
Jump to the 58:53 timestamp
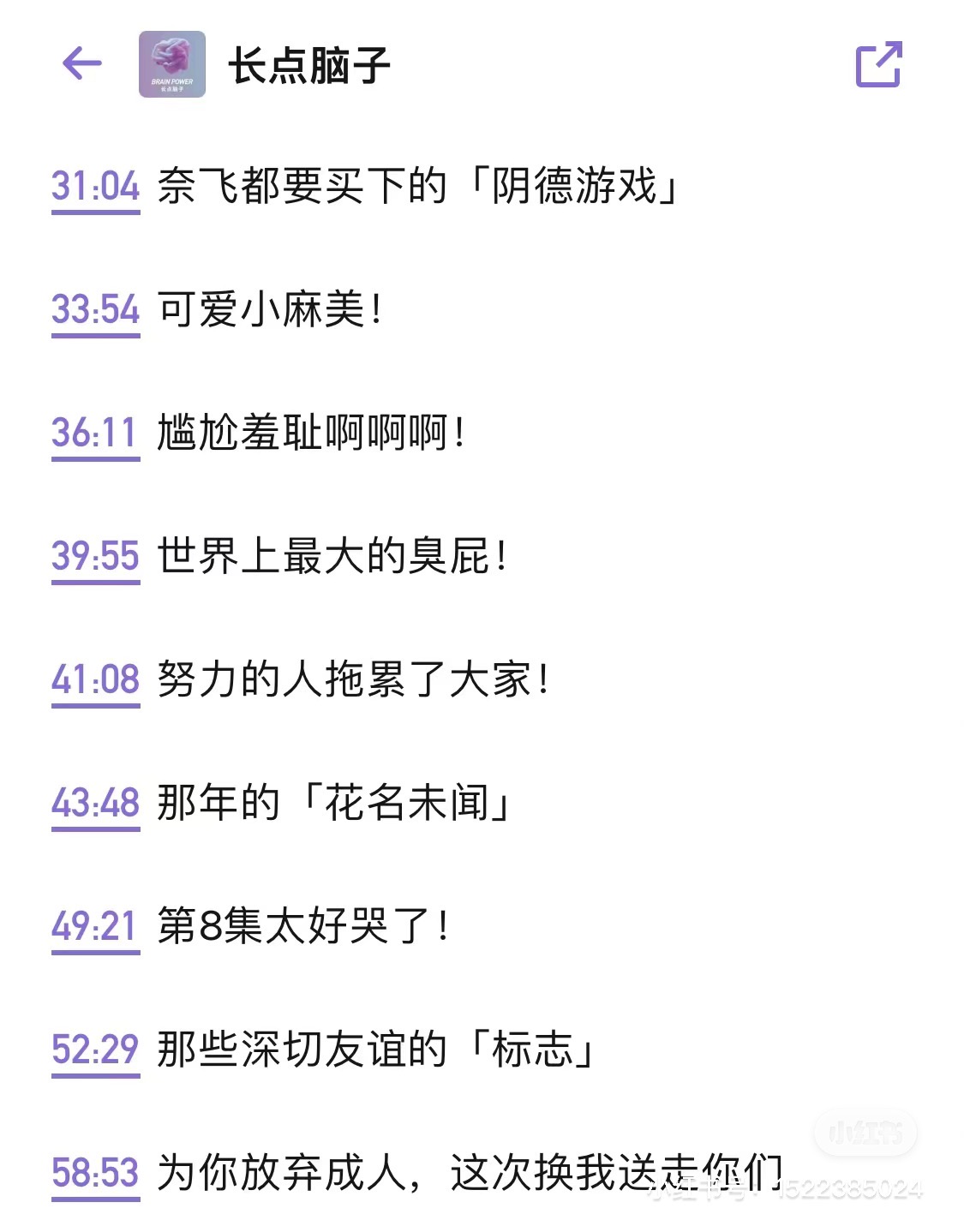(95, 1174)
